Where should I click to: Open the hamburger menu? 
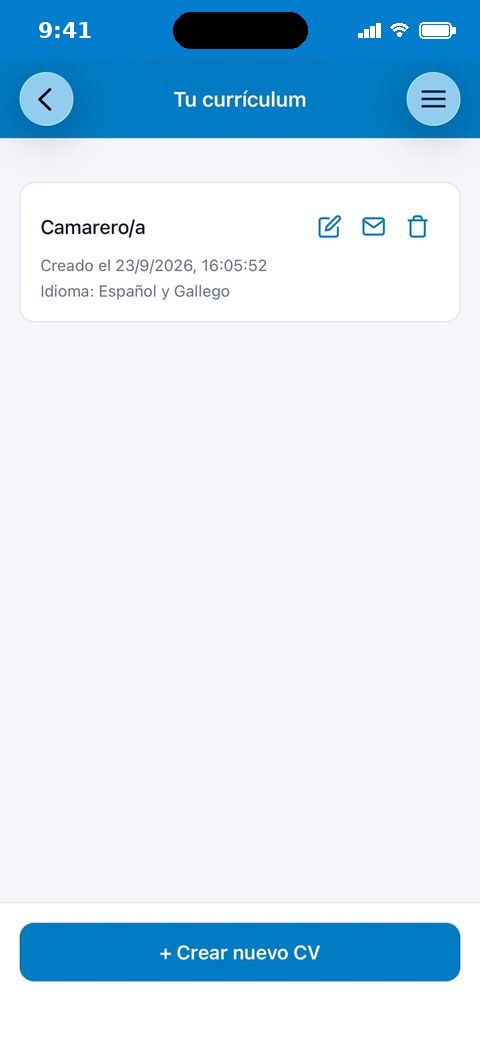tap(433, 99)
